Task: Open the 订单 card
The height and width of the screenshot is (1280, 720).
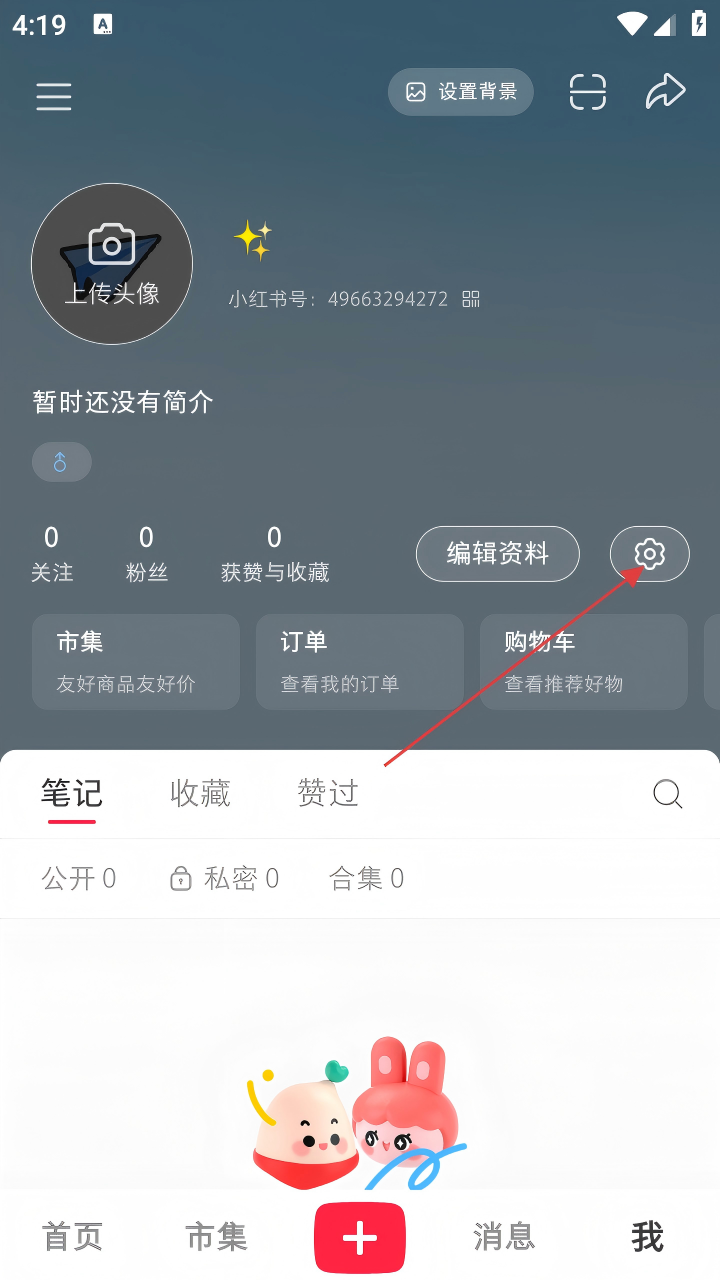Action: [x=359, y=661]
